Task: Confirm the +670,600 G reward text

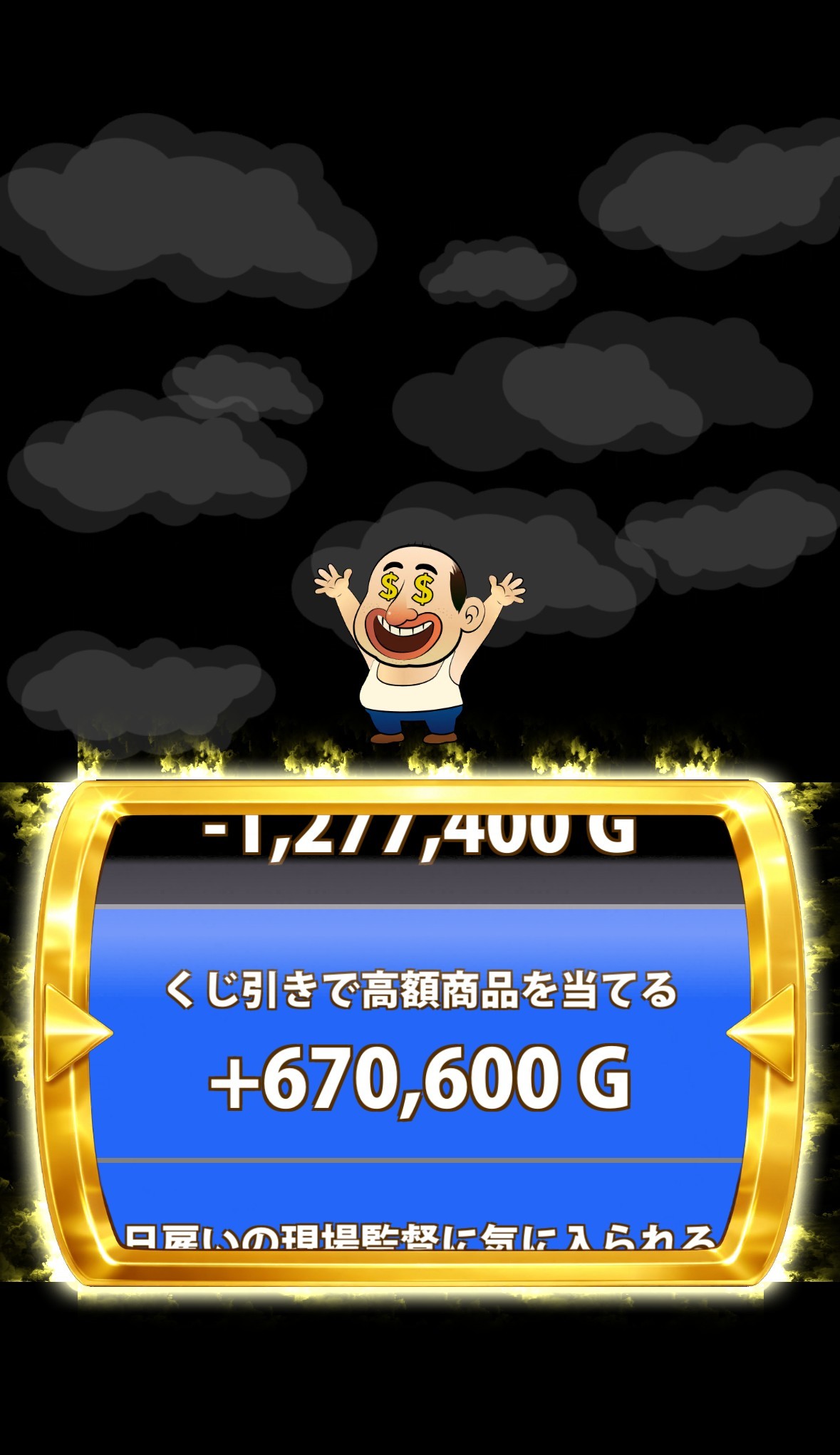Action: [420, 1083]
